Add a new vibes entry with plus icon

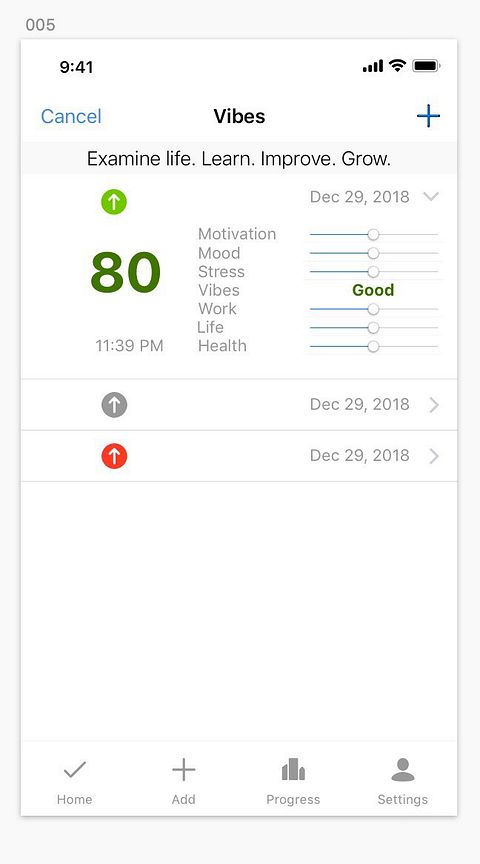[x=428, y=116]
